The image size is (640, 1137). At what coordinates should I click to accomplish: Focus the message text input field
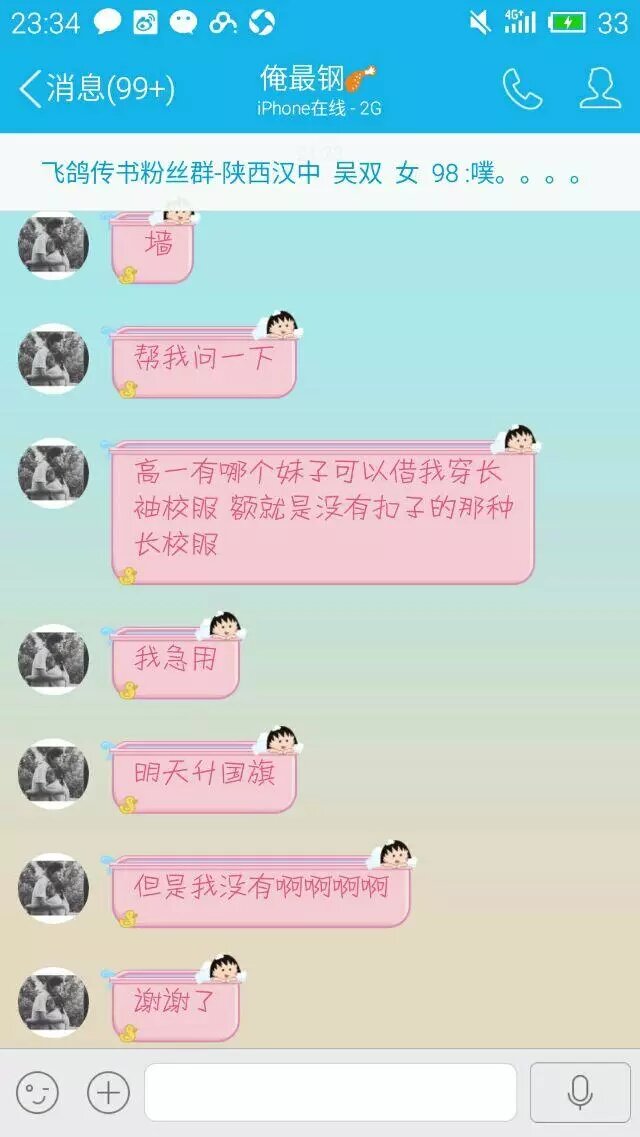[x=330, y=1092]
